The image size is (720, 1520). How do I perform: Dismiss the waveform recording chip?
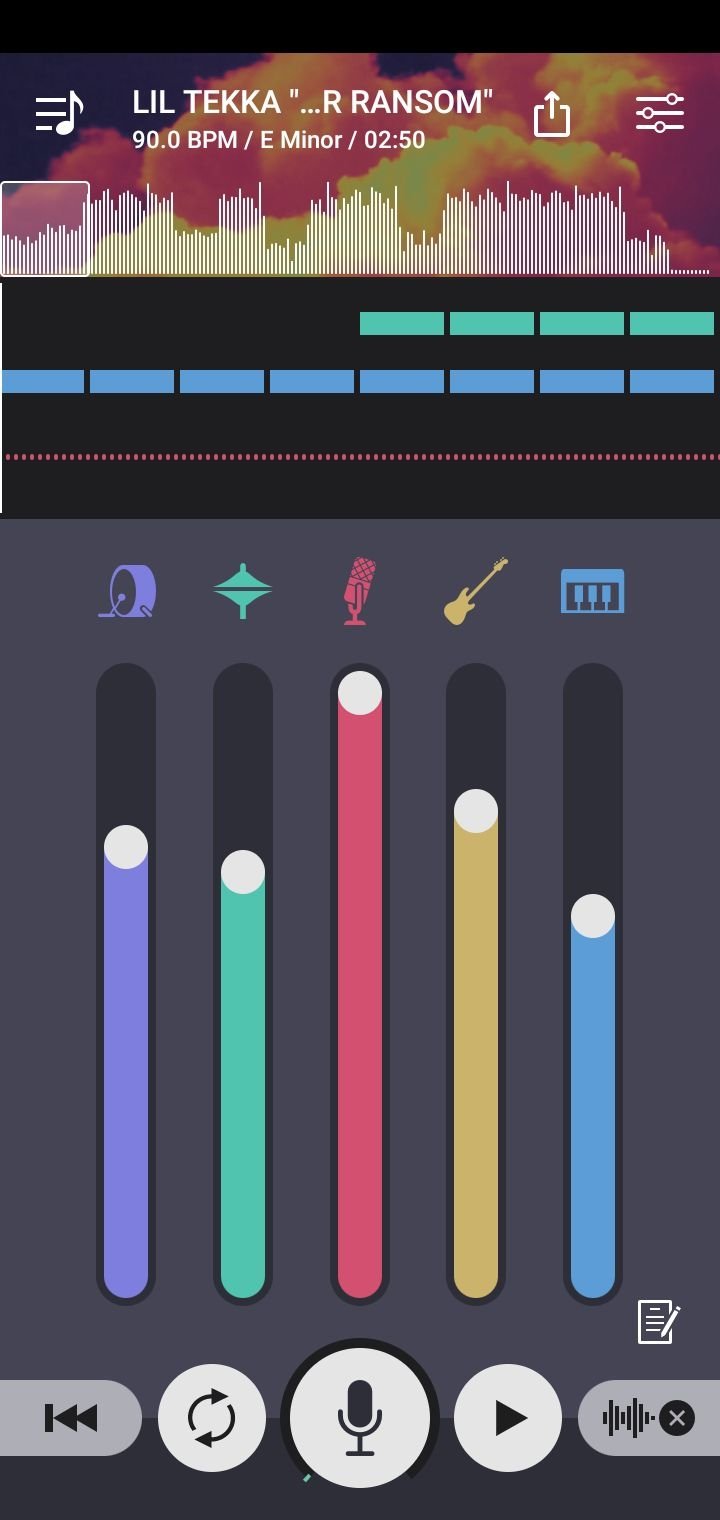pos(677,1418)
